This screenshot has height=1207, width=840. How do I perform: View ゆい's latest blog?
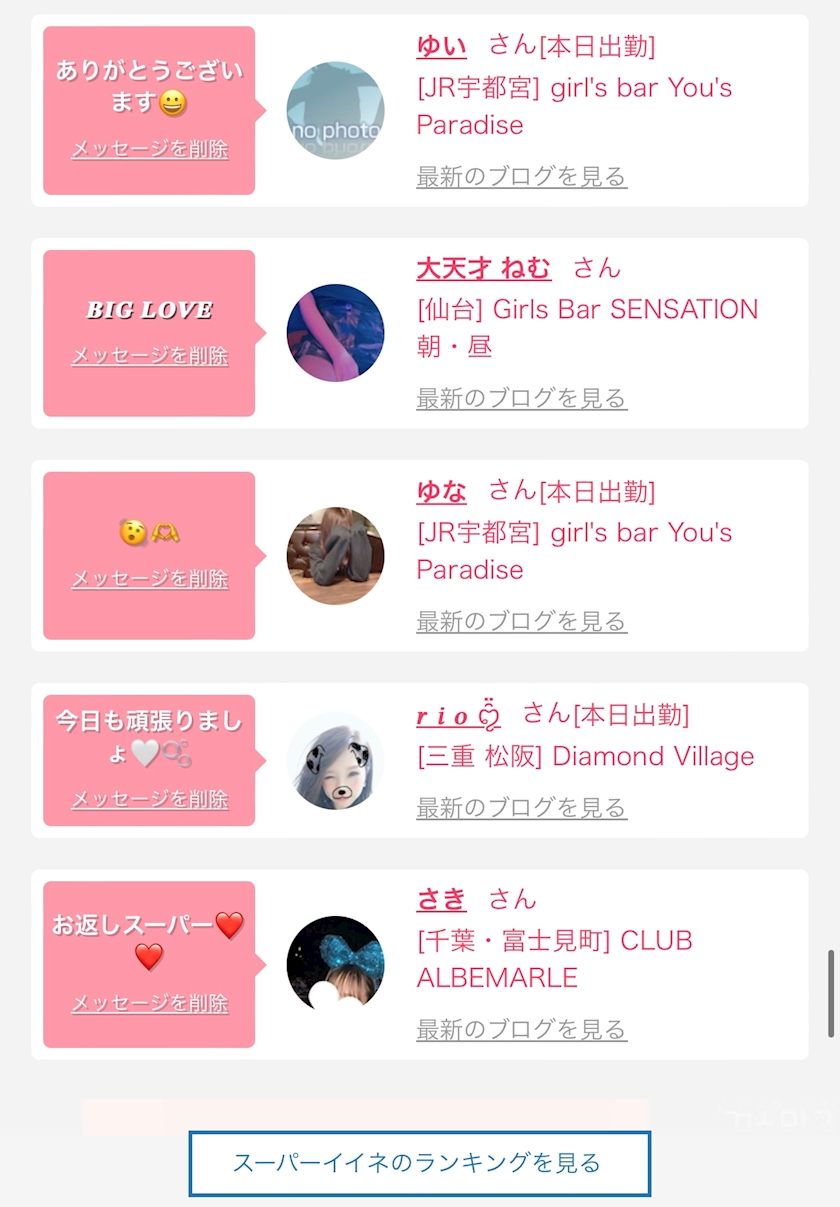coord(521,177)
